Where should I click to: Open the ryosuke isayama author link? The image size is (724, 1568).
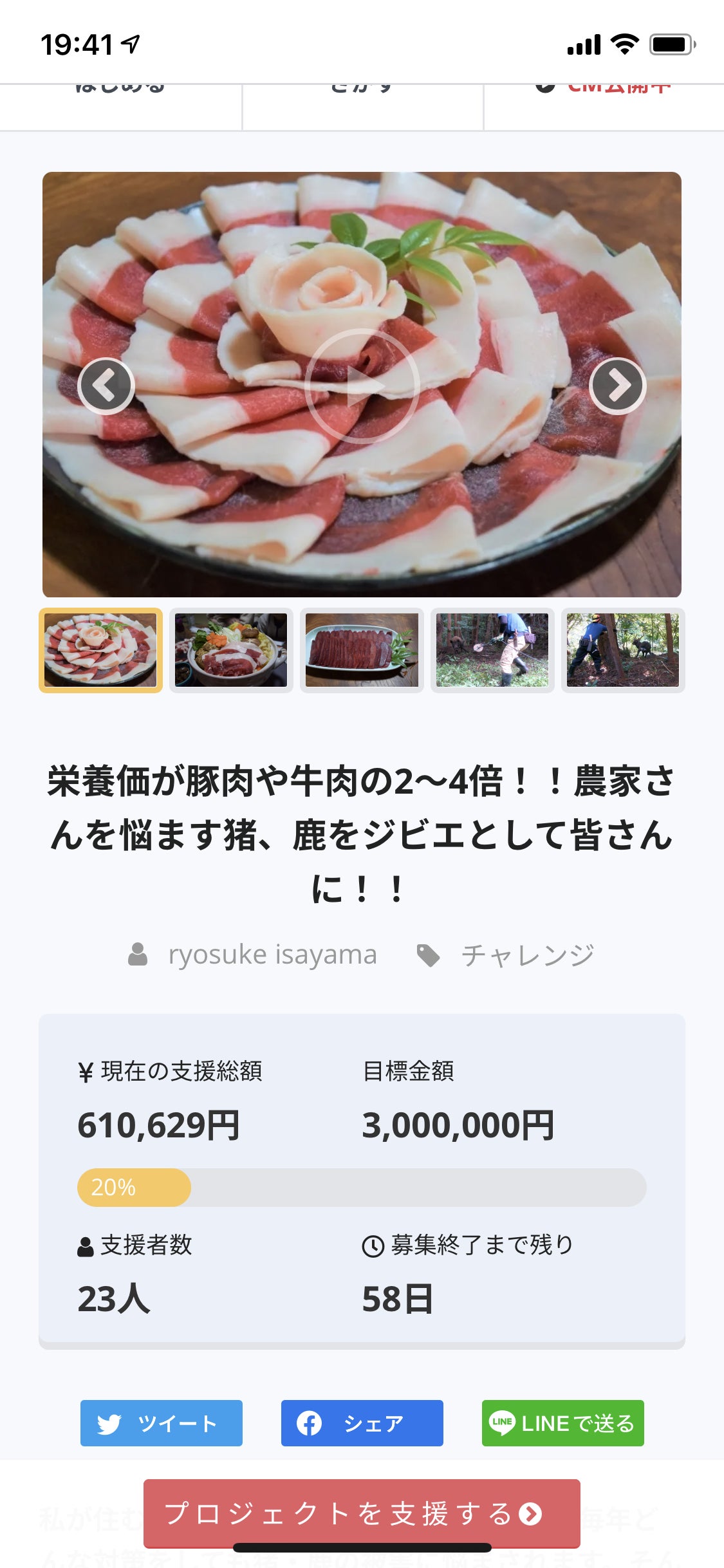(x=272, y=955)
